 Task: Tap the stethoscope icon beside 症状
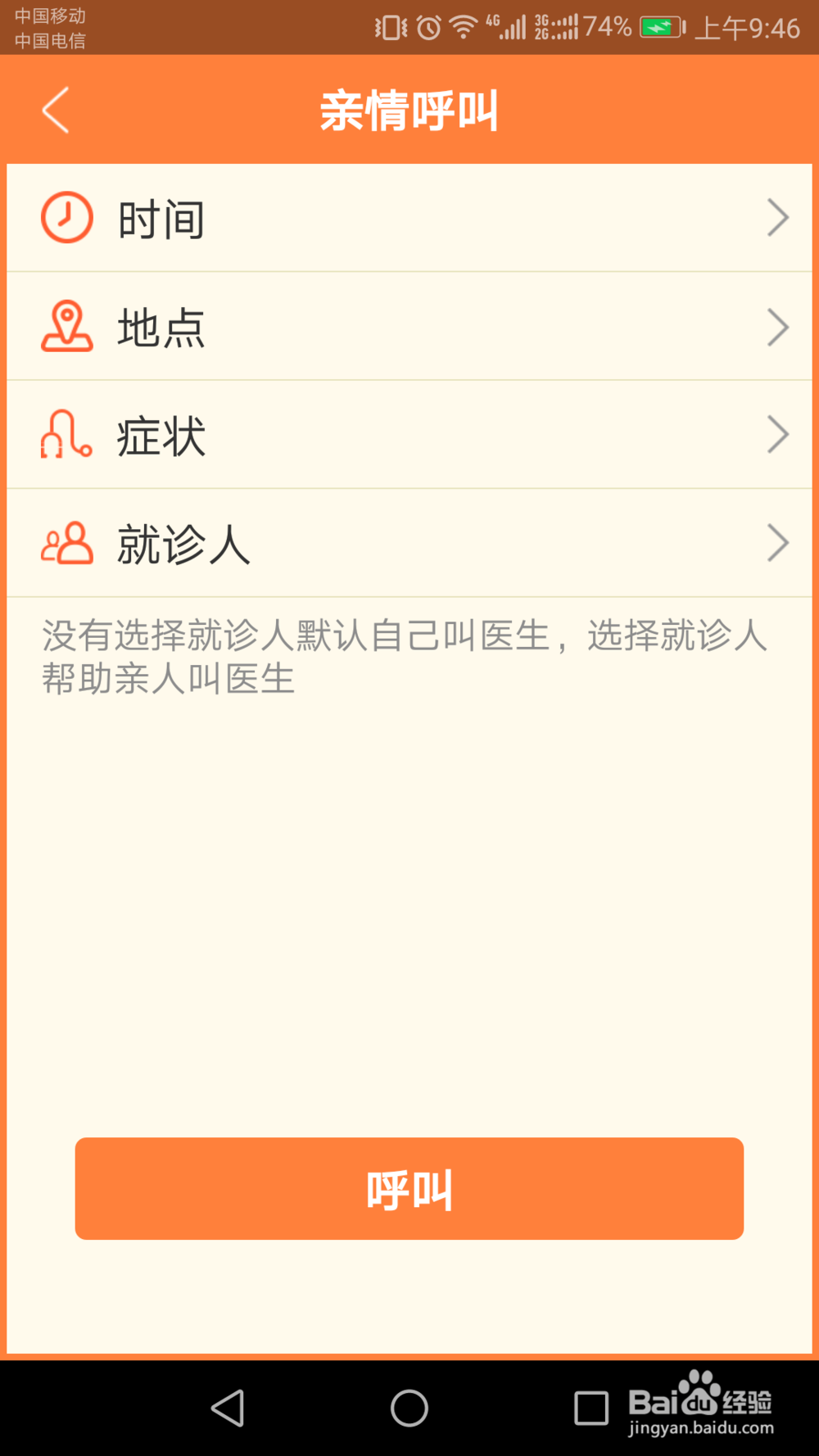(66, 434)
